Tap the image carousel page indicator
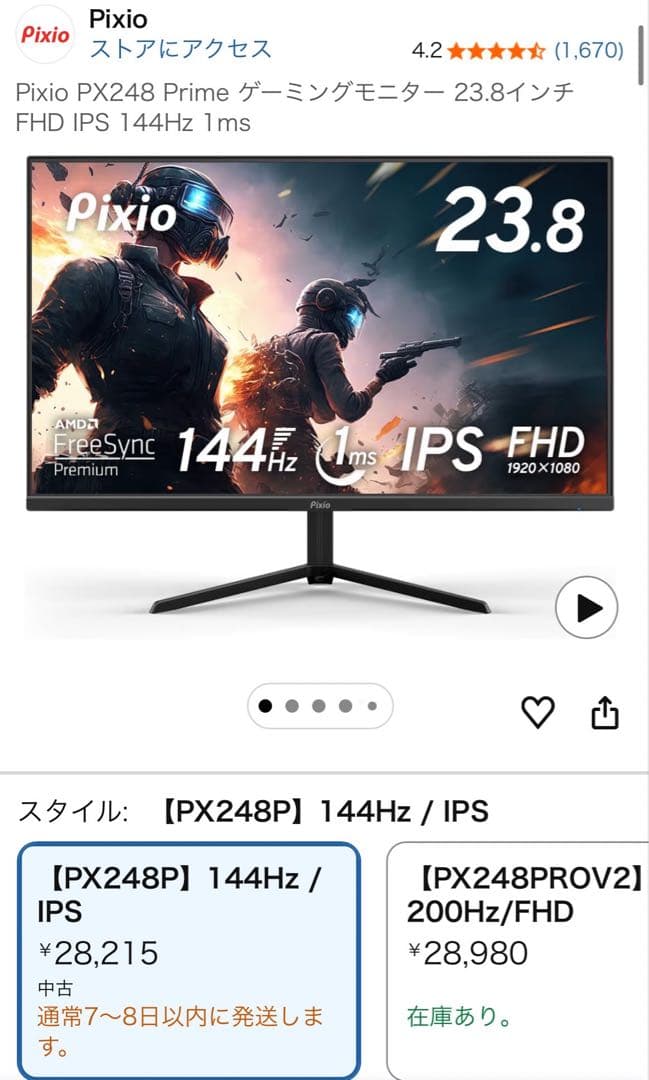The height and width of the screenshot is (1080, 649). [319, 706]
